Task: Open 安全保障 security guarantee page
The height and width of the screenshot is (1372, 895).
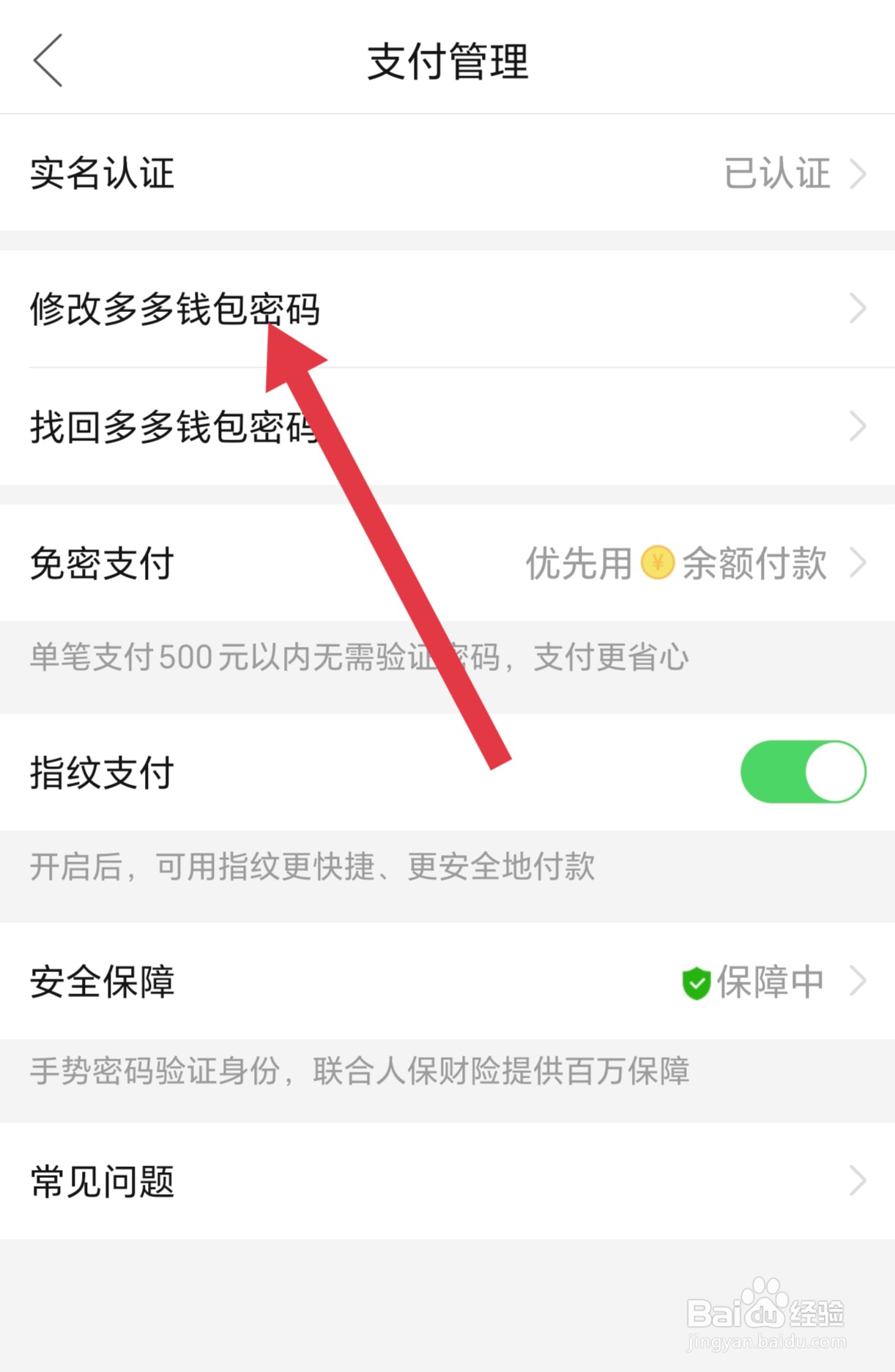Action: coord(293,984)
